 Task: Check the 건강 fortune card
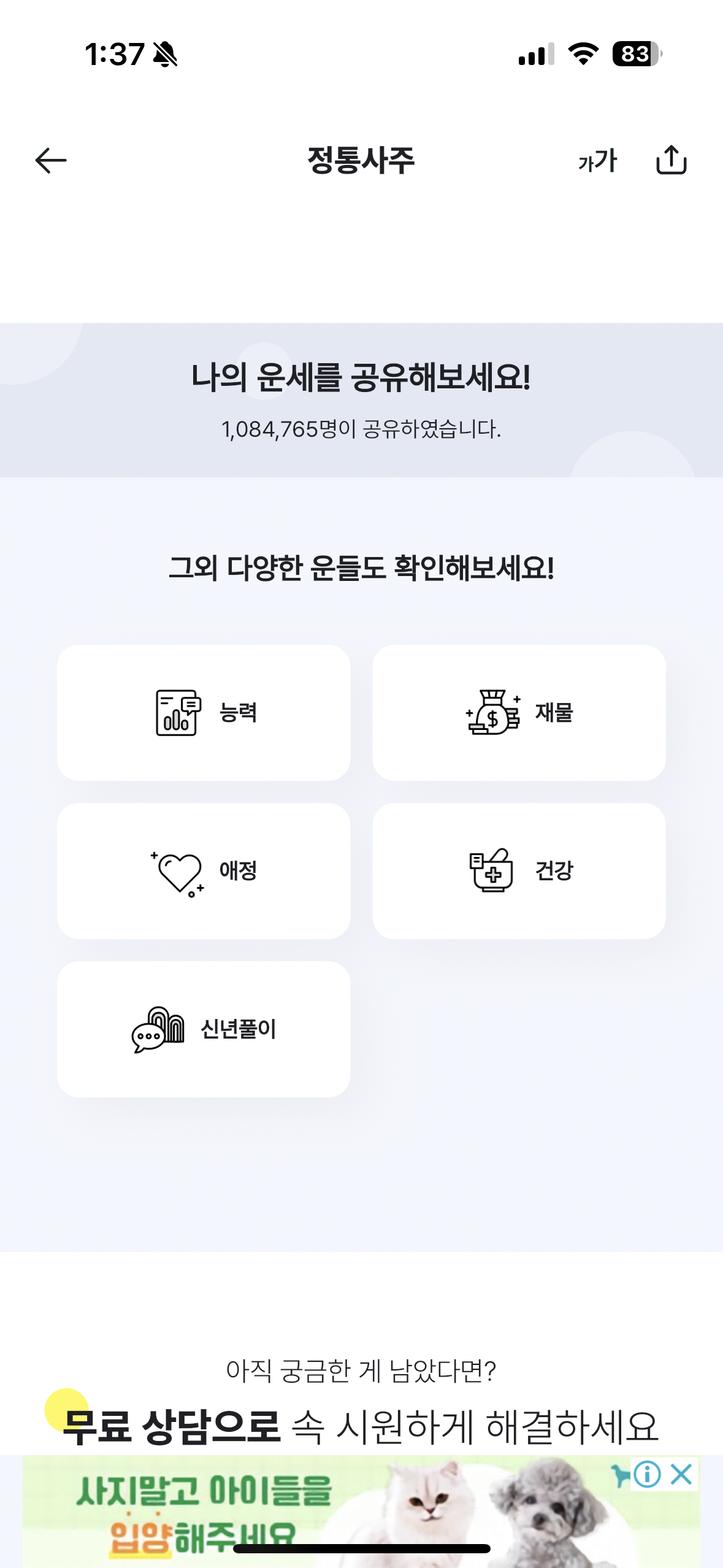519,870
